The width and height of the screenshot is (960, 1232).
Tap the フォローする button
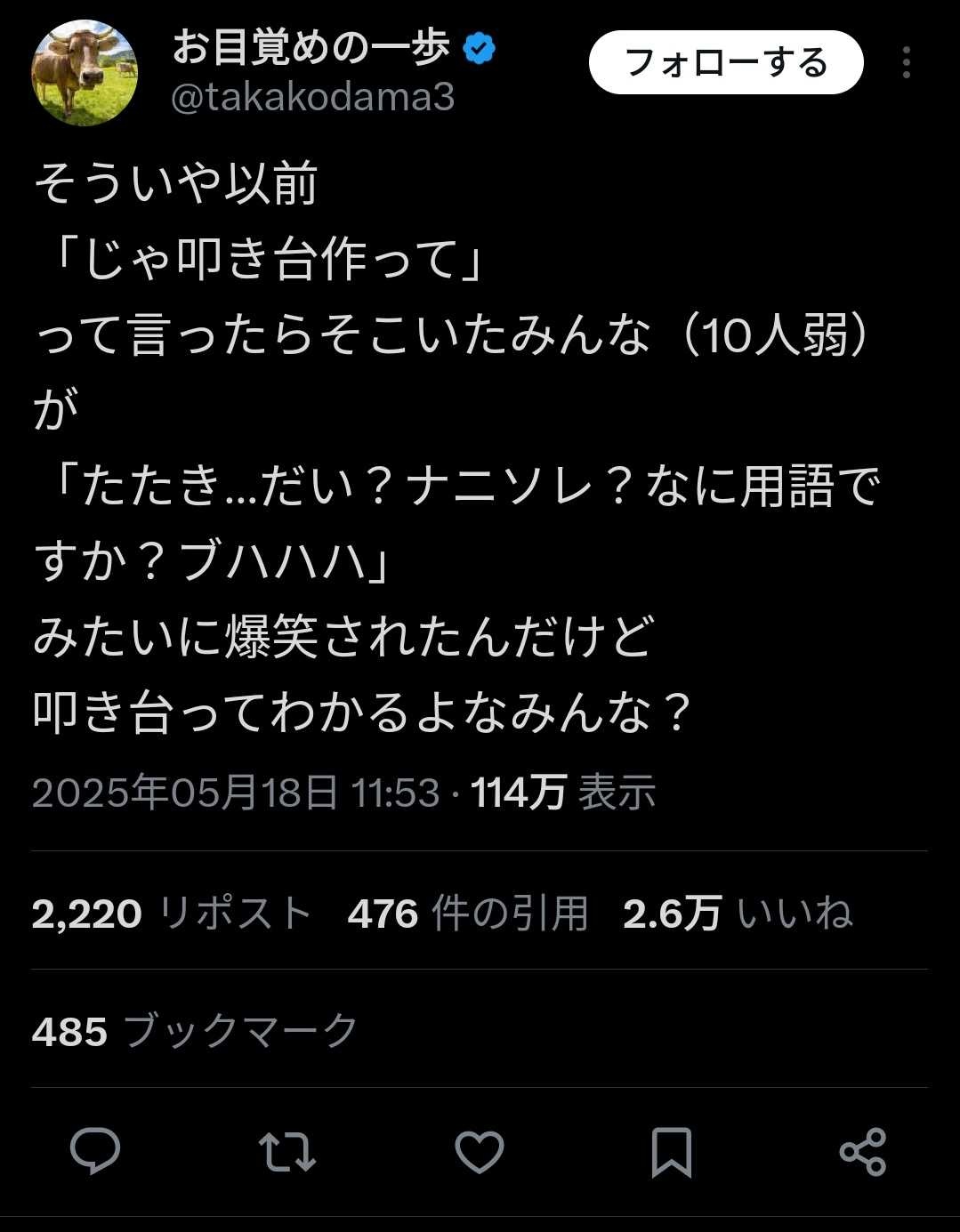tap(726, 63)
